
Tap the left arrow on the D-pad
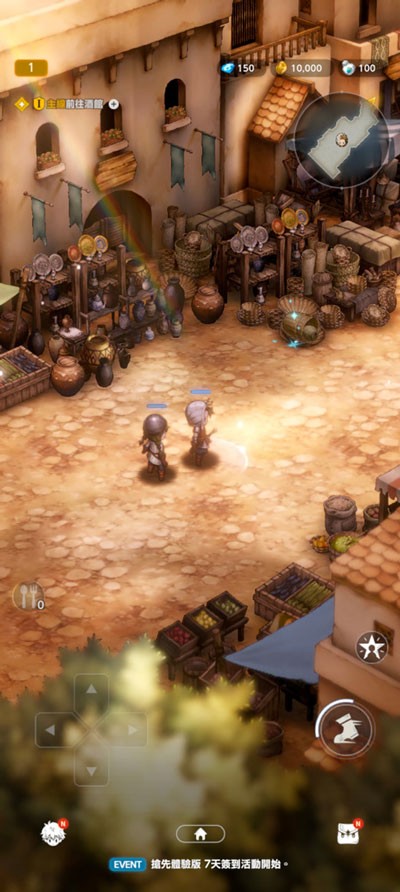53,730
